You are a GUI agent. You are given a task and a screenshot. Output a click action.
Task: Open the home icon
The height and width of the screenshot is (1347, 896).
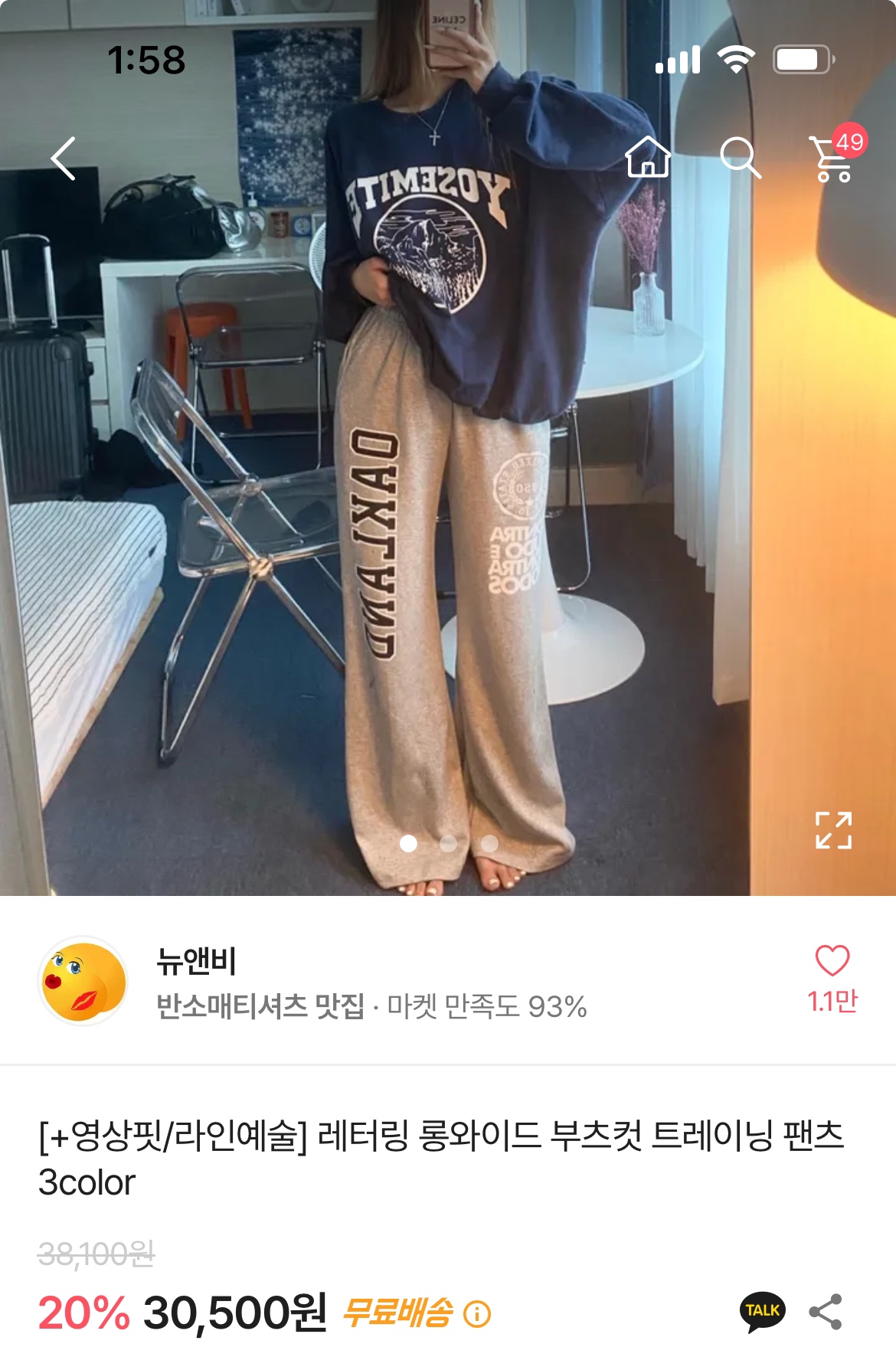coord(648,157)
